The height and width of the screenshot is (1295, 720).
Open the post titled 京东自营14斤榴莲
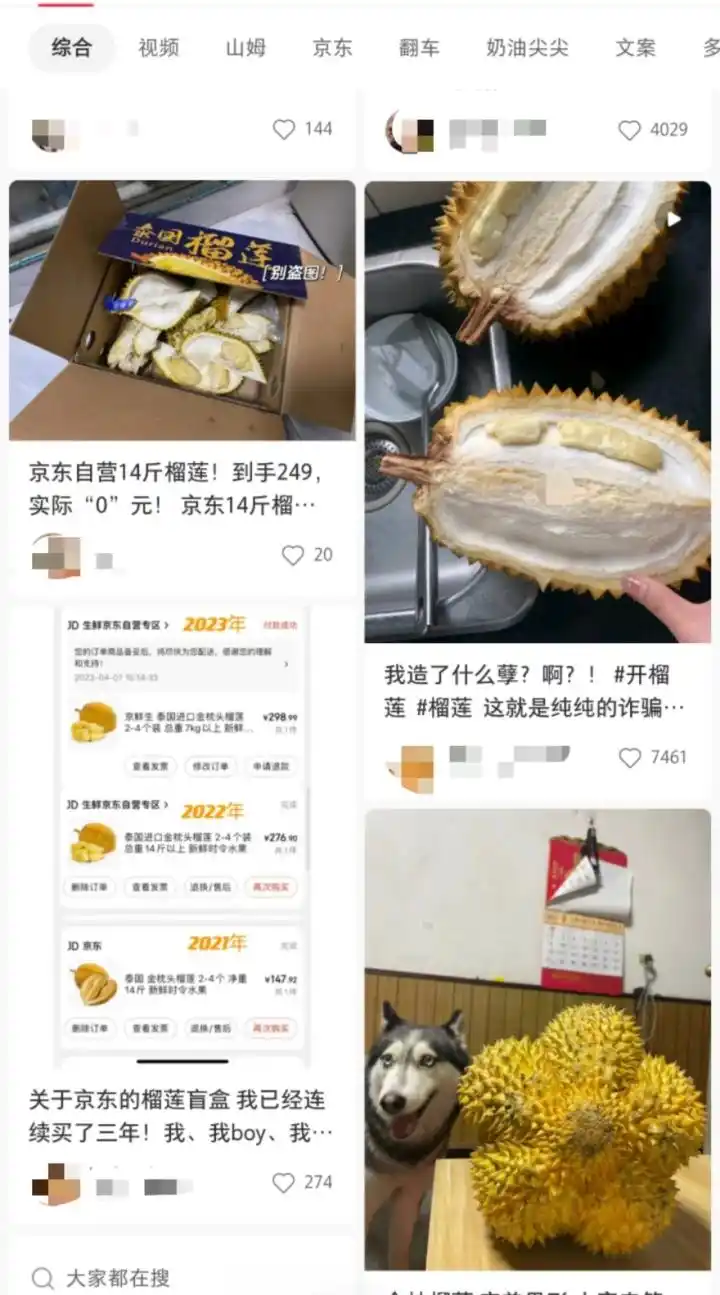tap(180, 485)
